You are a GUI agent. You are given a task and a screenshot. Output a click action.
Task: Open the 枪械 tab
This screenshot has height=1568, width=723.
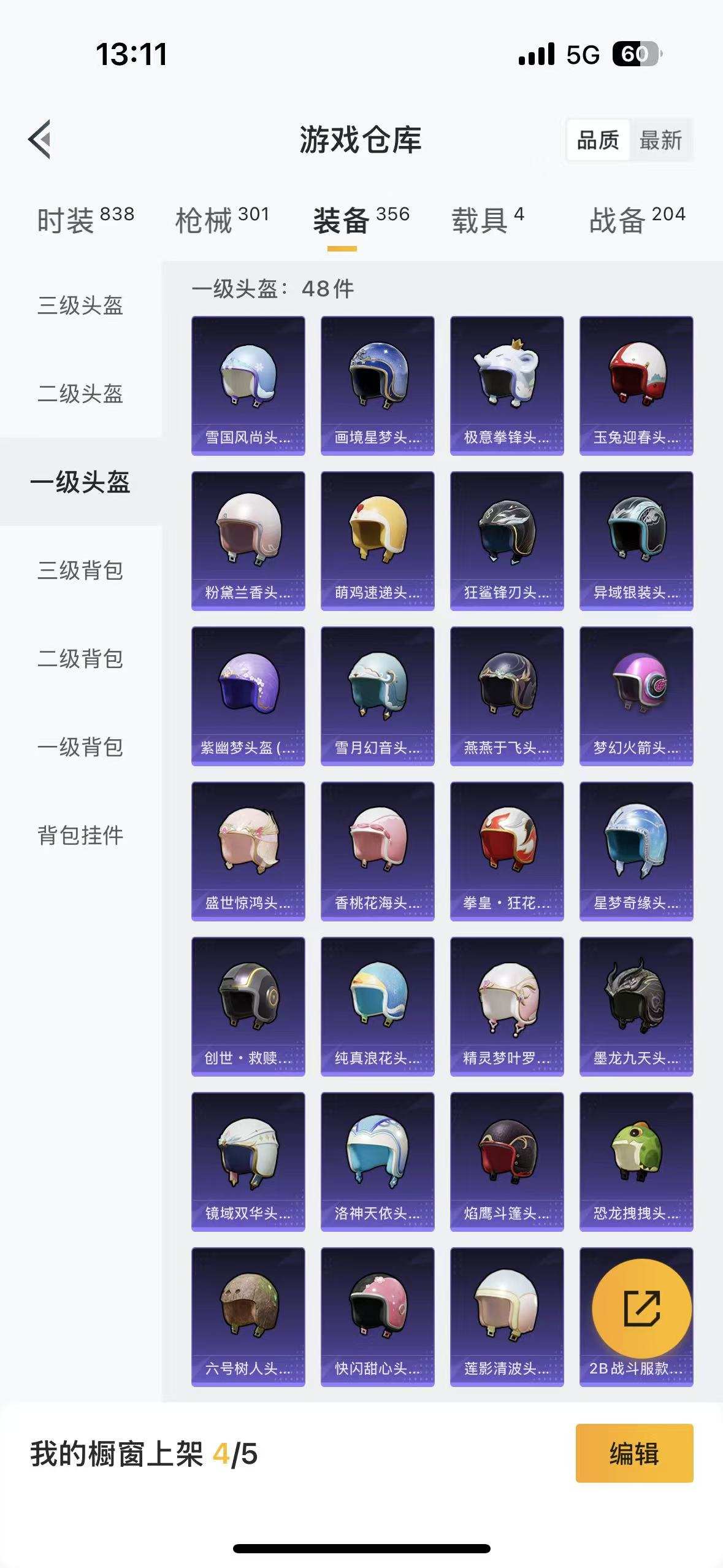click(222, 220)
